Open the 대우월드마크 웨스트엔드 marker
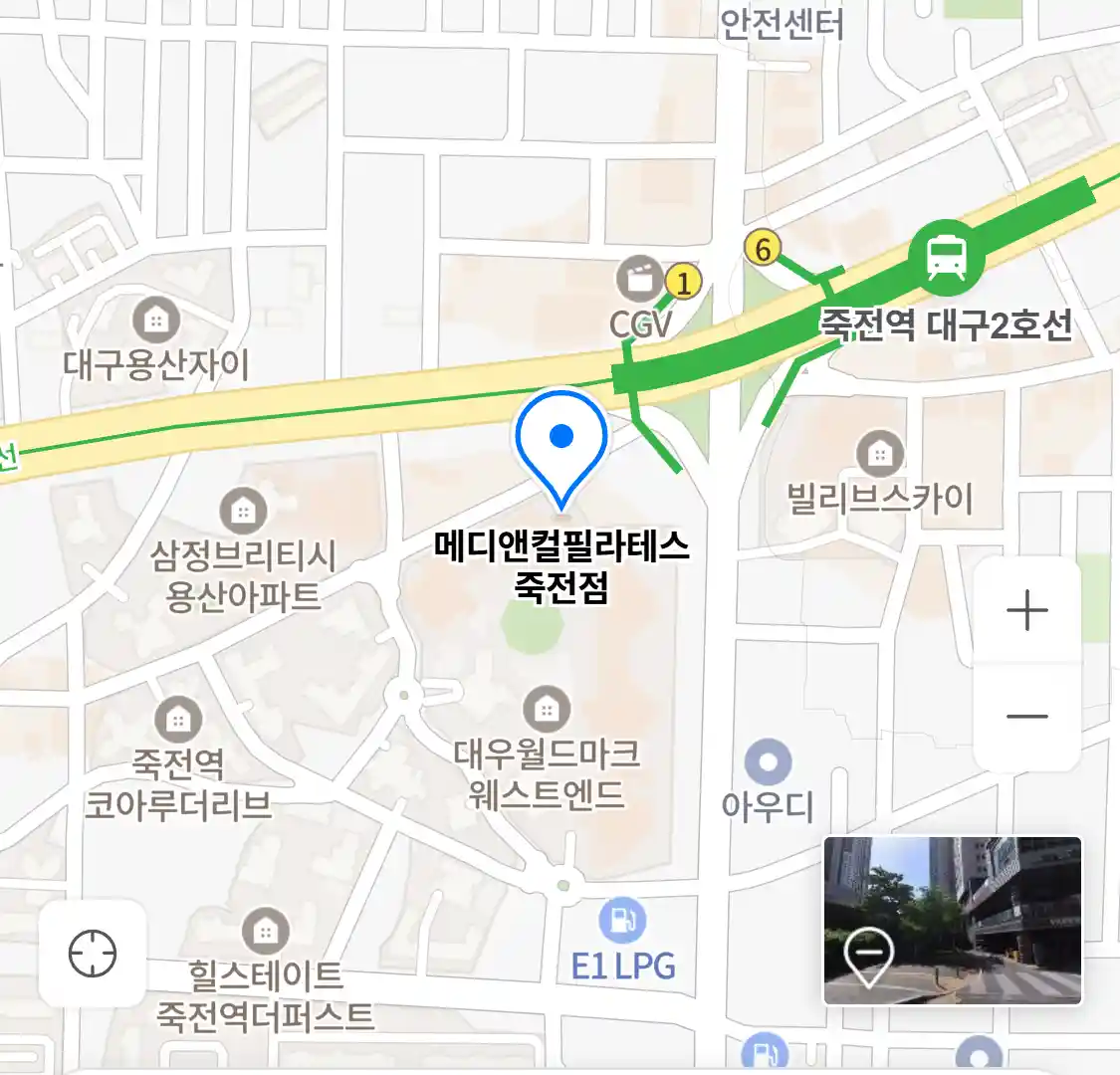1120x1075 pixels. pyautogui.click(x=546, y=709)
